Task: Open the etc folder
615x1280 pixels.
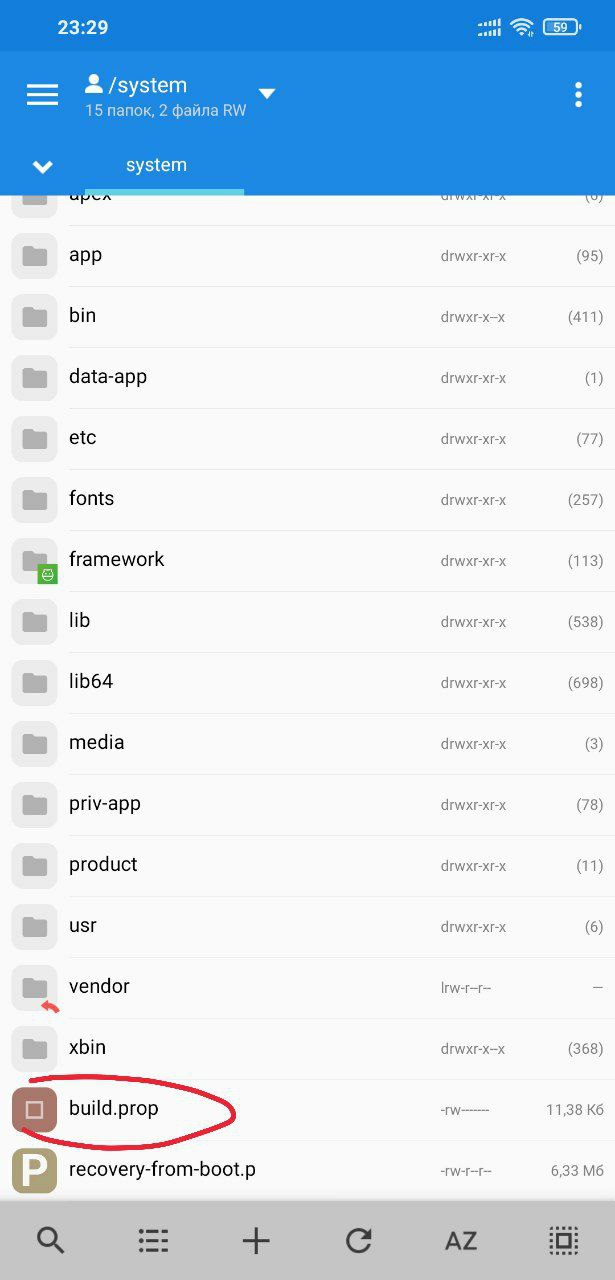Action: 307,439
